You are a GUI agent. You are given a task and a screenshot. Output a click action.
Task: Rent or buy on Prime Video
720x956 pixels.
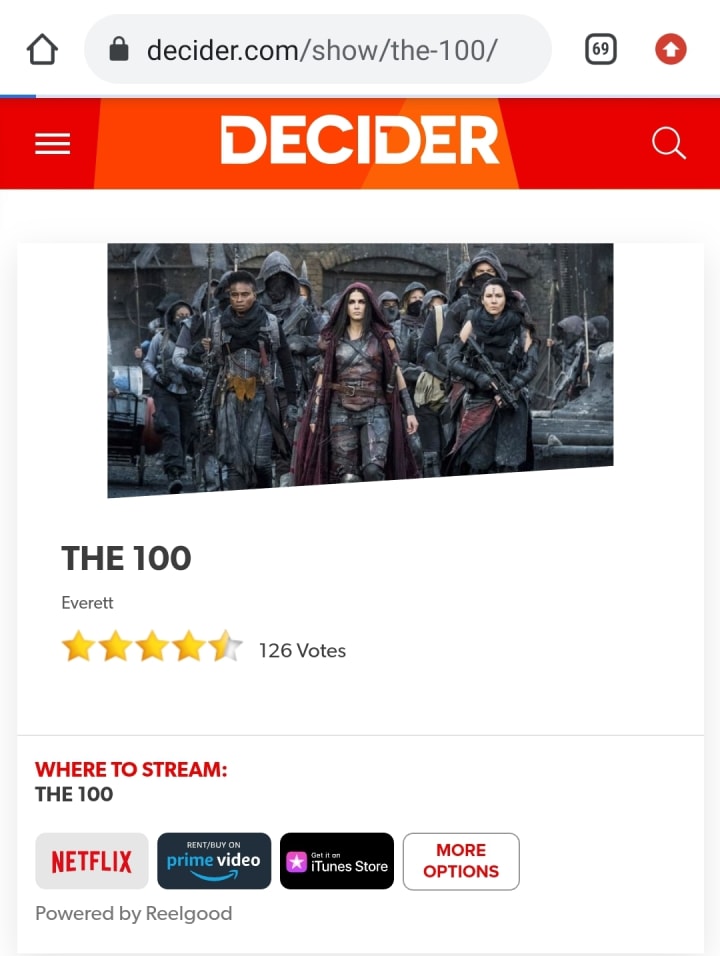tap(214, 861)
